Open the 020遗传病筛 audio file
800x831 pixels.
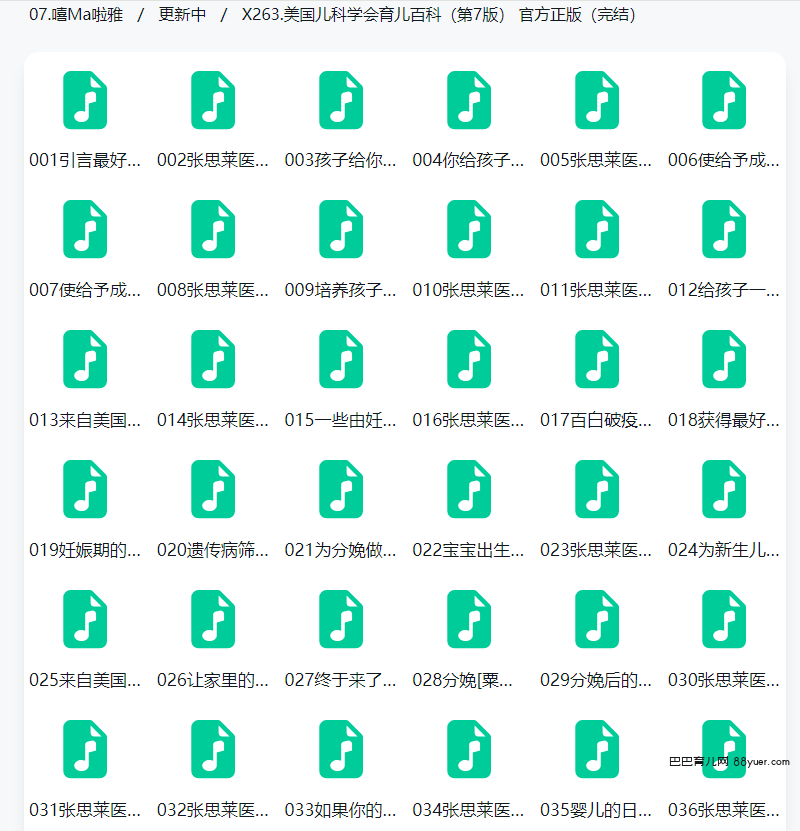click(x=213, y=490)
